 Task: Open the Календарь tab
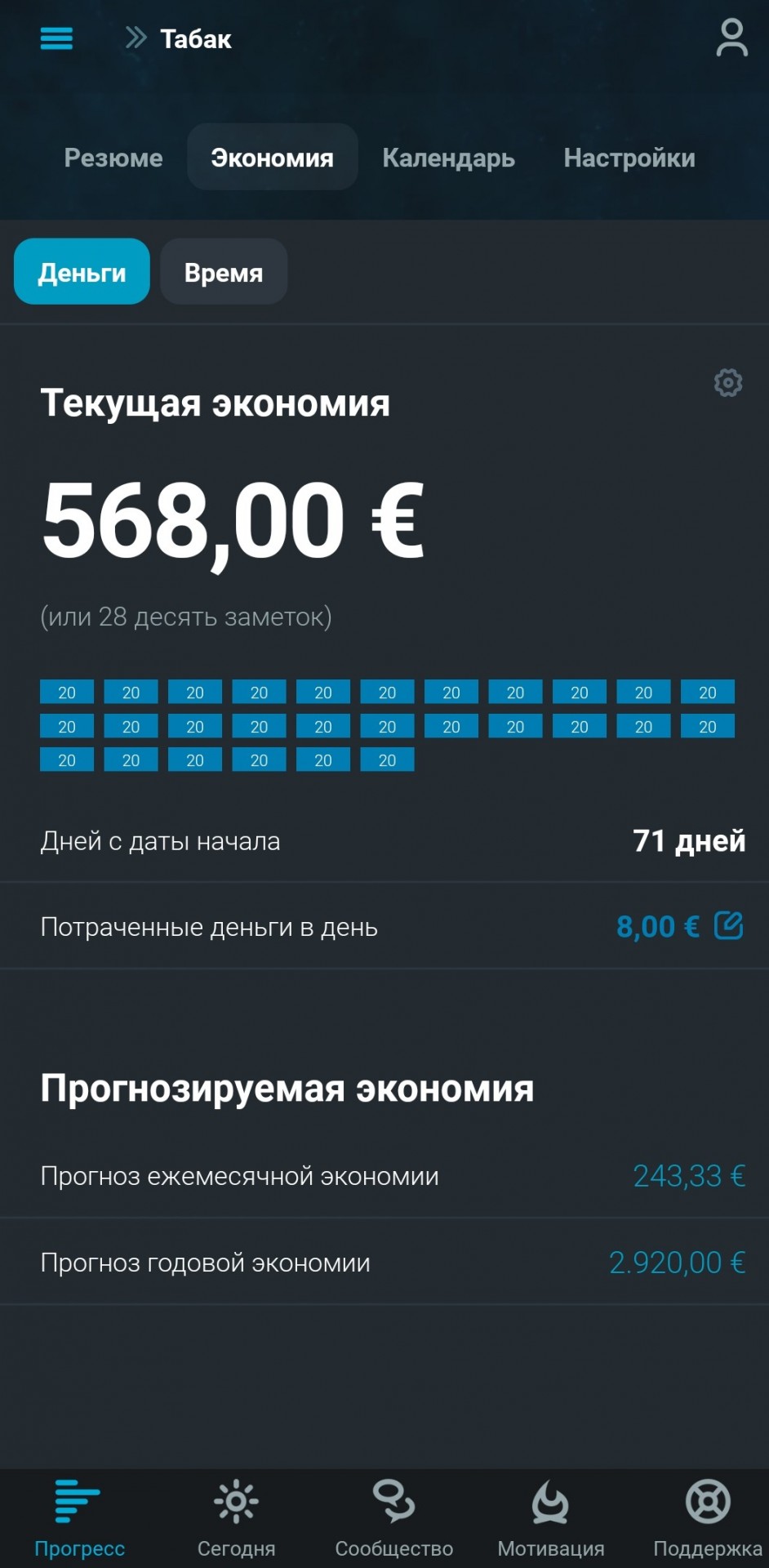coord(449,158)
